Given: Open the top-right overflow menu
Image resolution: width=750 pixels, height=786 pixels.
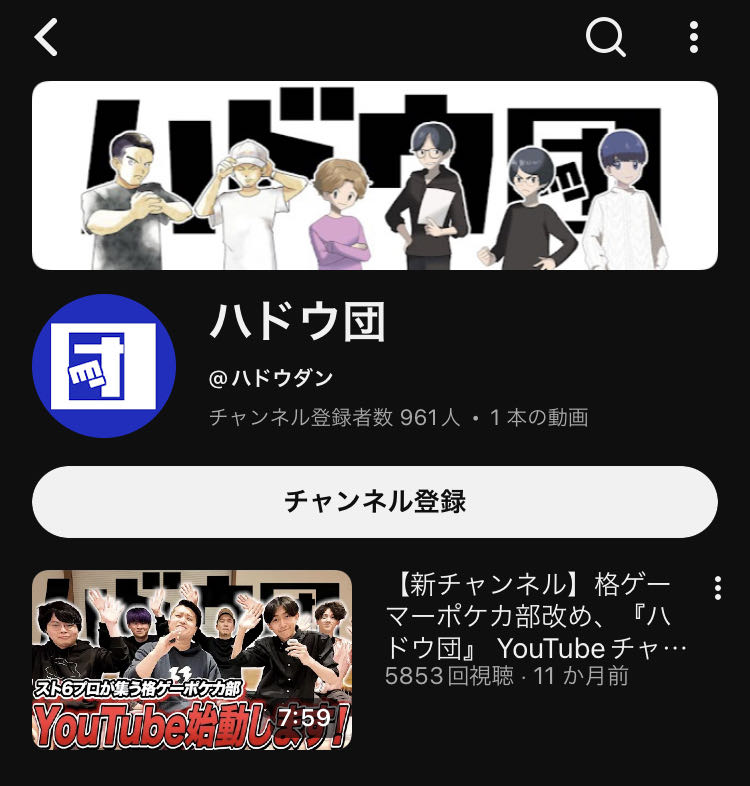Looking at the screenshot, I should 694,38.
